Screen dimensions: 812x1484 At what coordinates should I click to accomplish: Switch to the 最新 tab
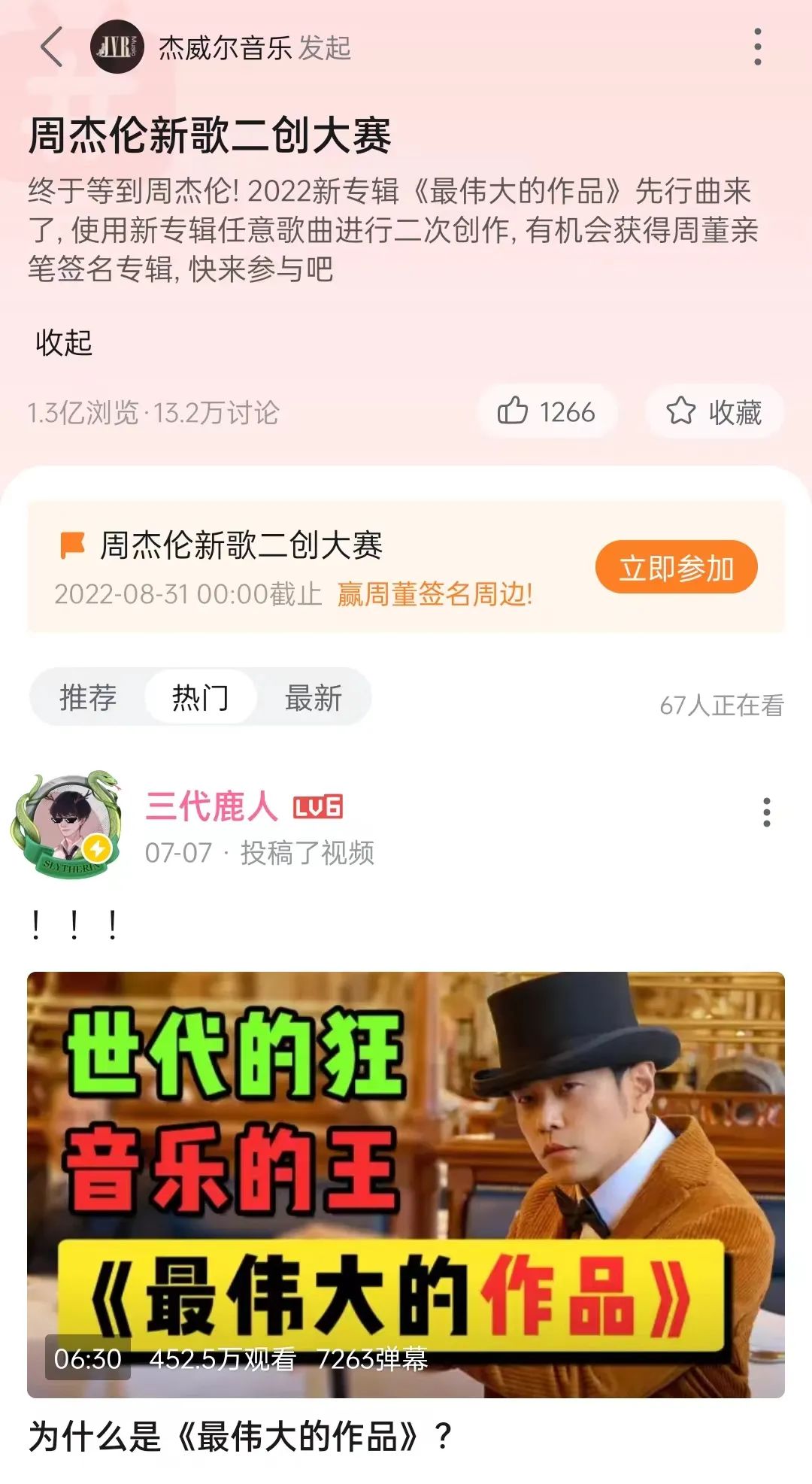point(313,697)
